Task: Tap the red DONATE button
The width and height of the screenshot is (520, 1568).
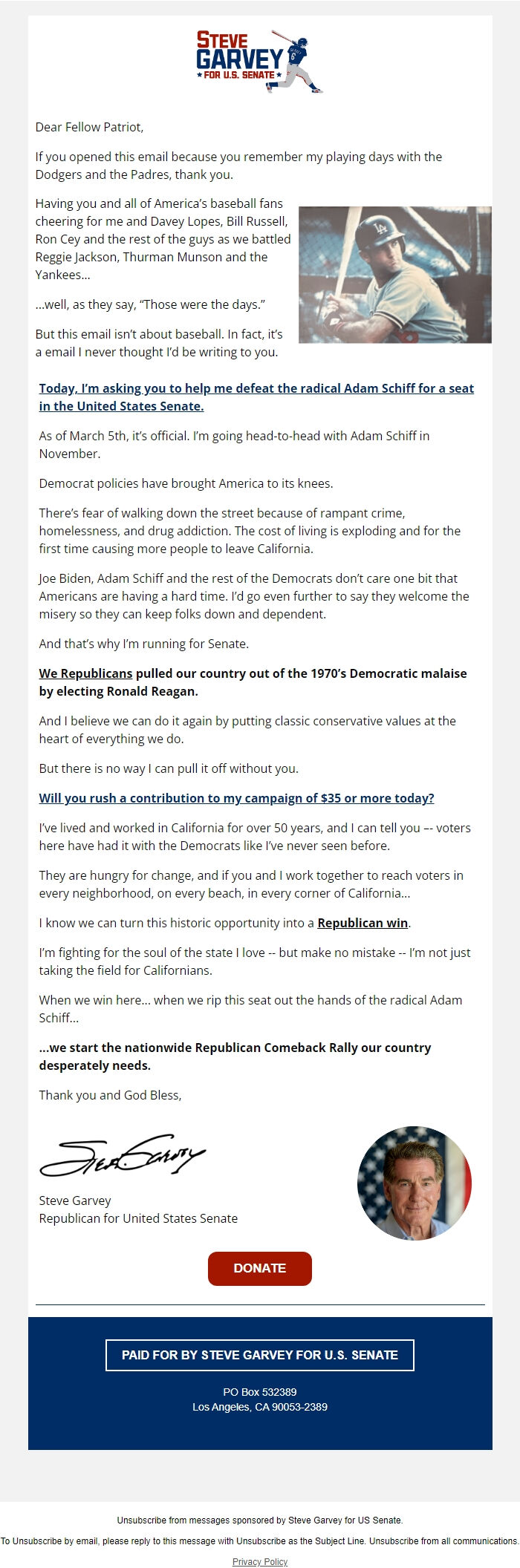Action: (x=260, y=1268)
